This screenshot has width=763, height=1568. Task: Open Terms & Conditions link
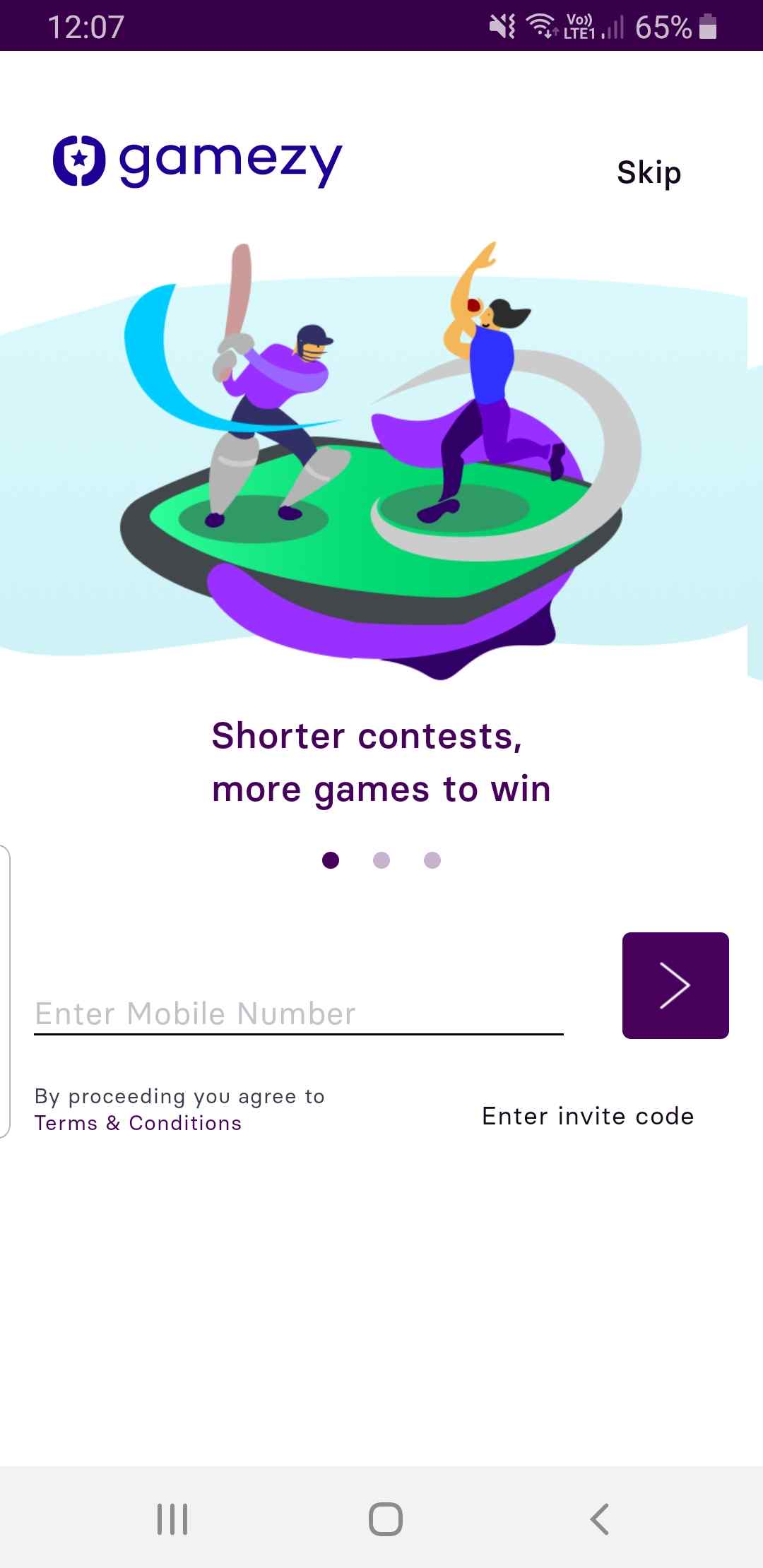pyautogui.click(x=138, y=1123)
